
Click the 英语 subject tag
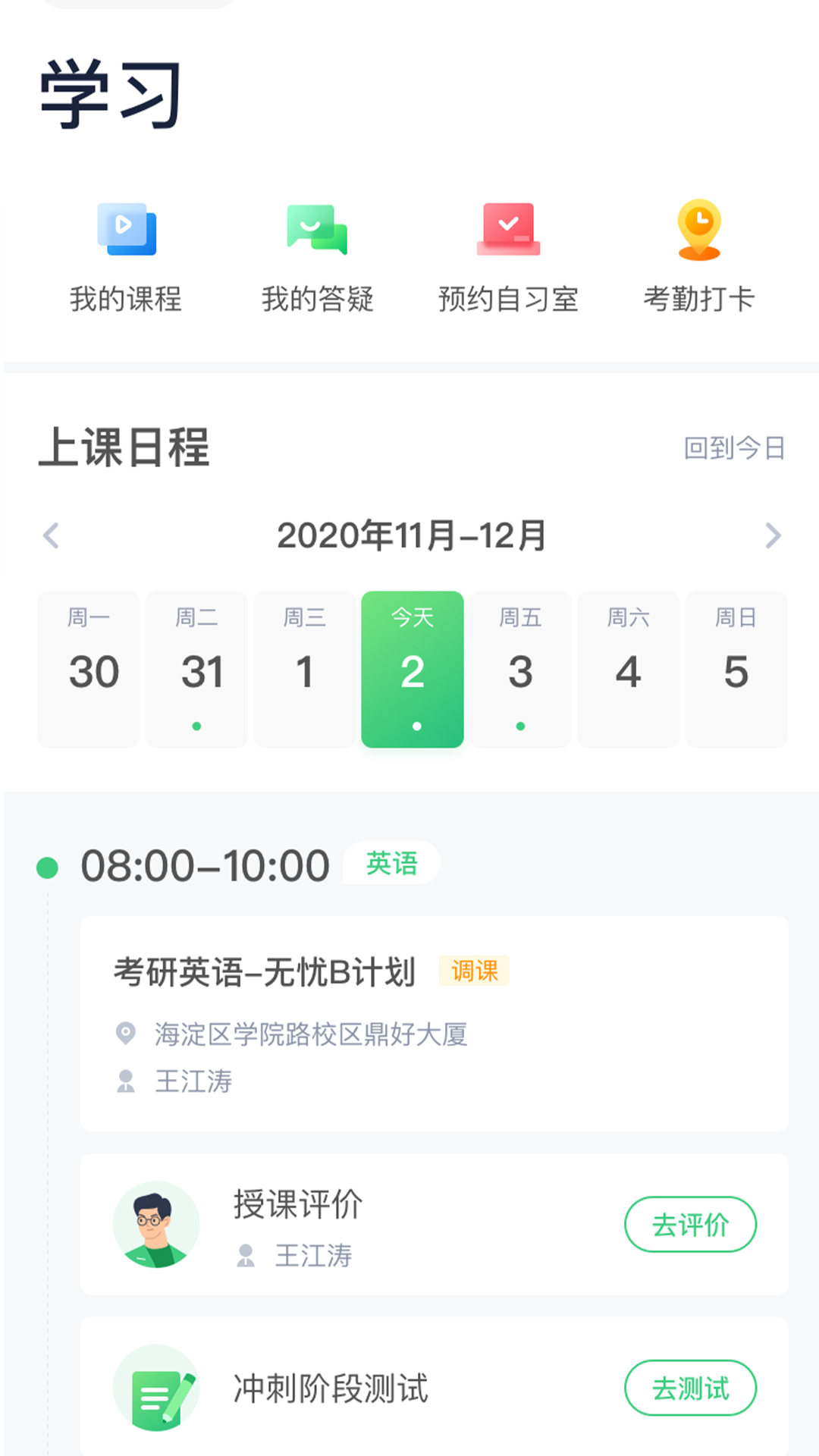[391, 864]
